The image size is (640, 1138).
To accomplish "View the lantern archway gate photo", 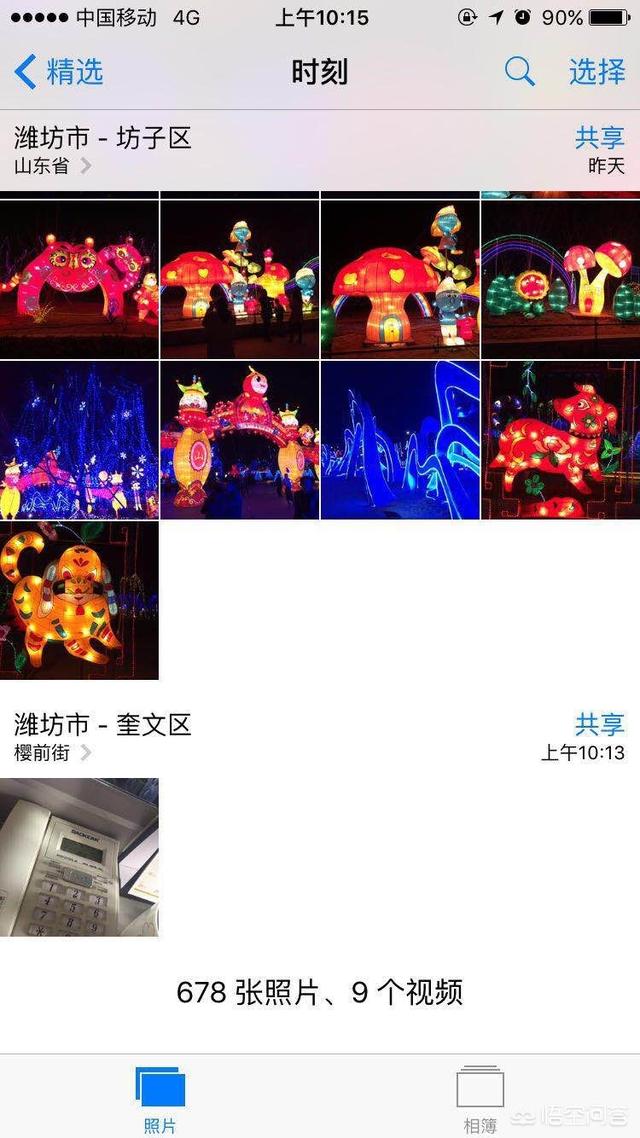I will coord(240,440).
